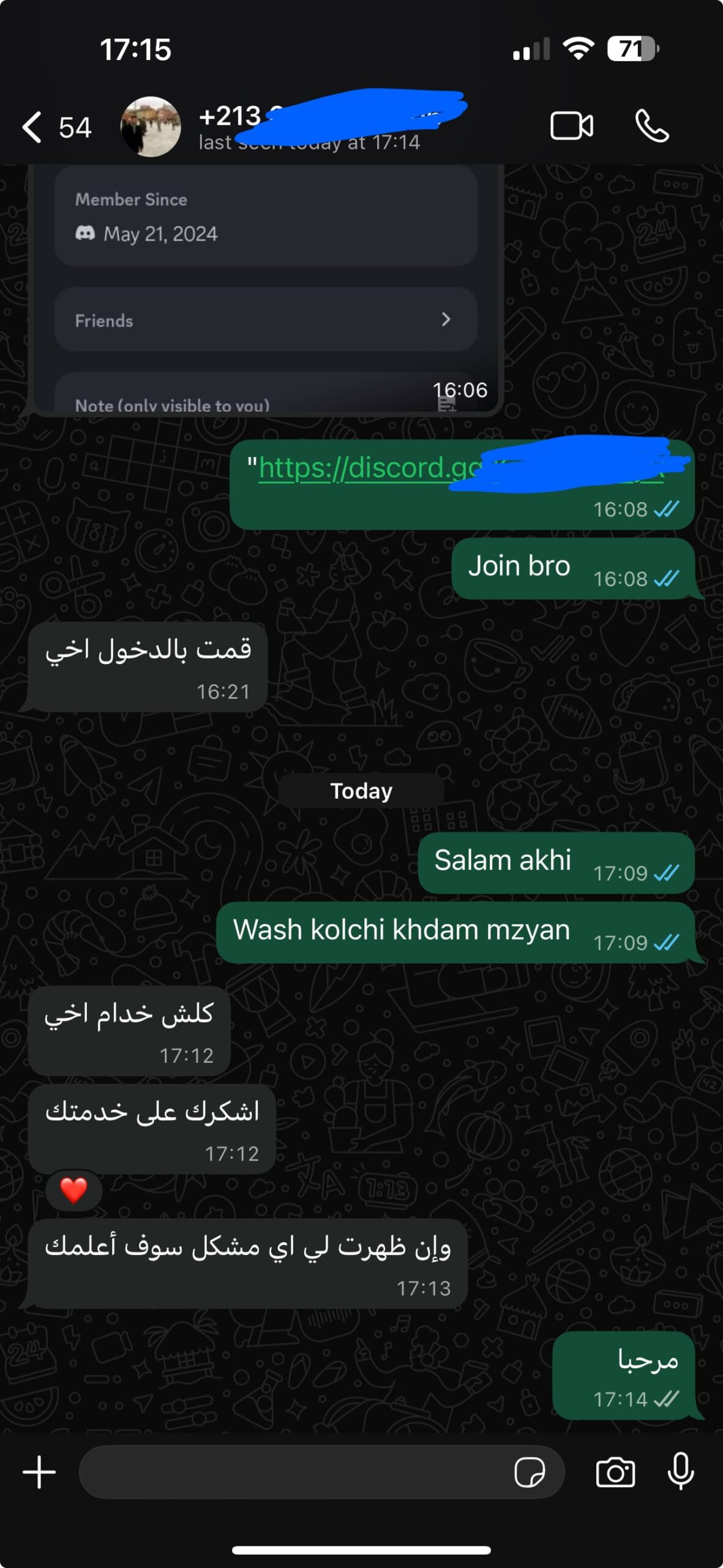Start a voice call
This screenshot has width=723, height=1568.
coord(651,127)
